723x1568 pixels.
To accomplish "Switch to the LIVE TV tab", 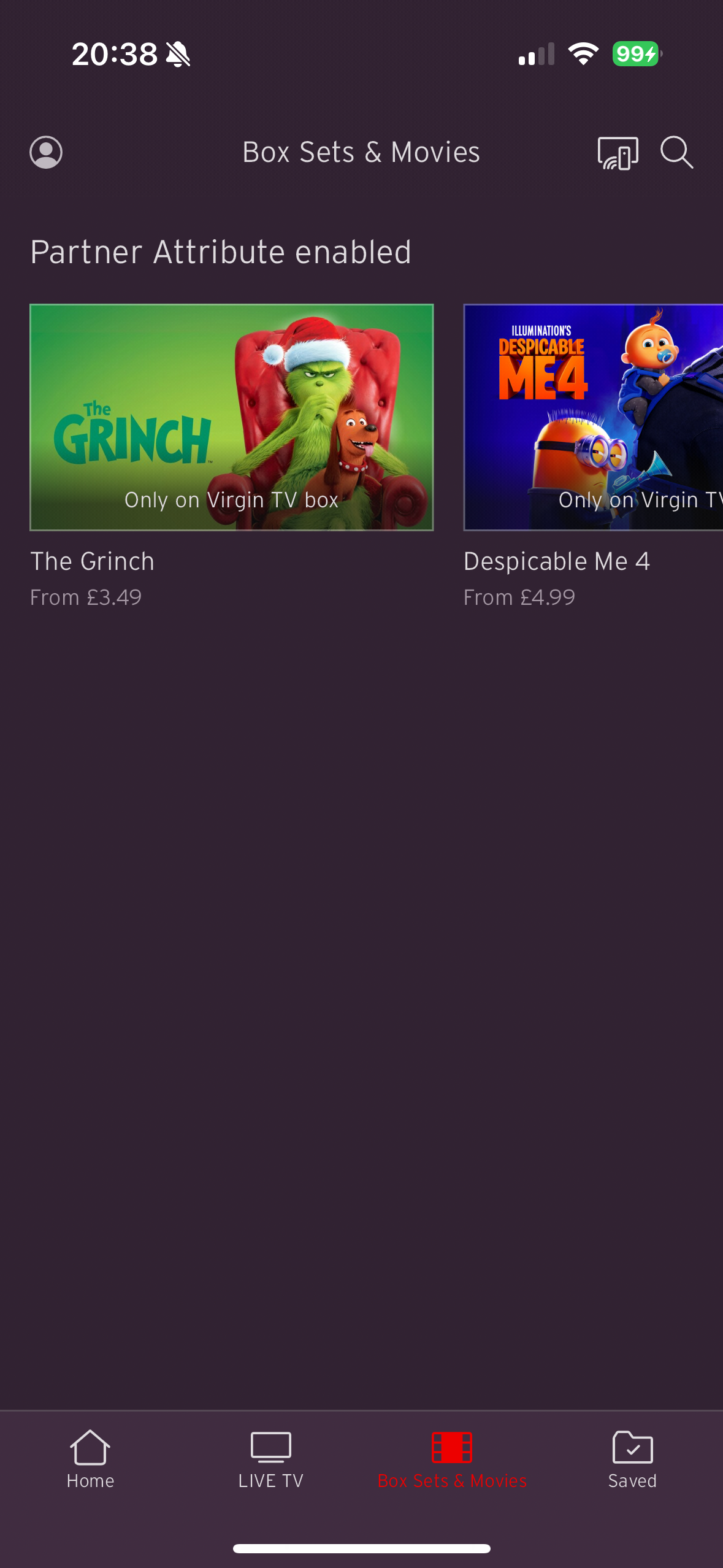I will pos(270,1459).
